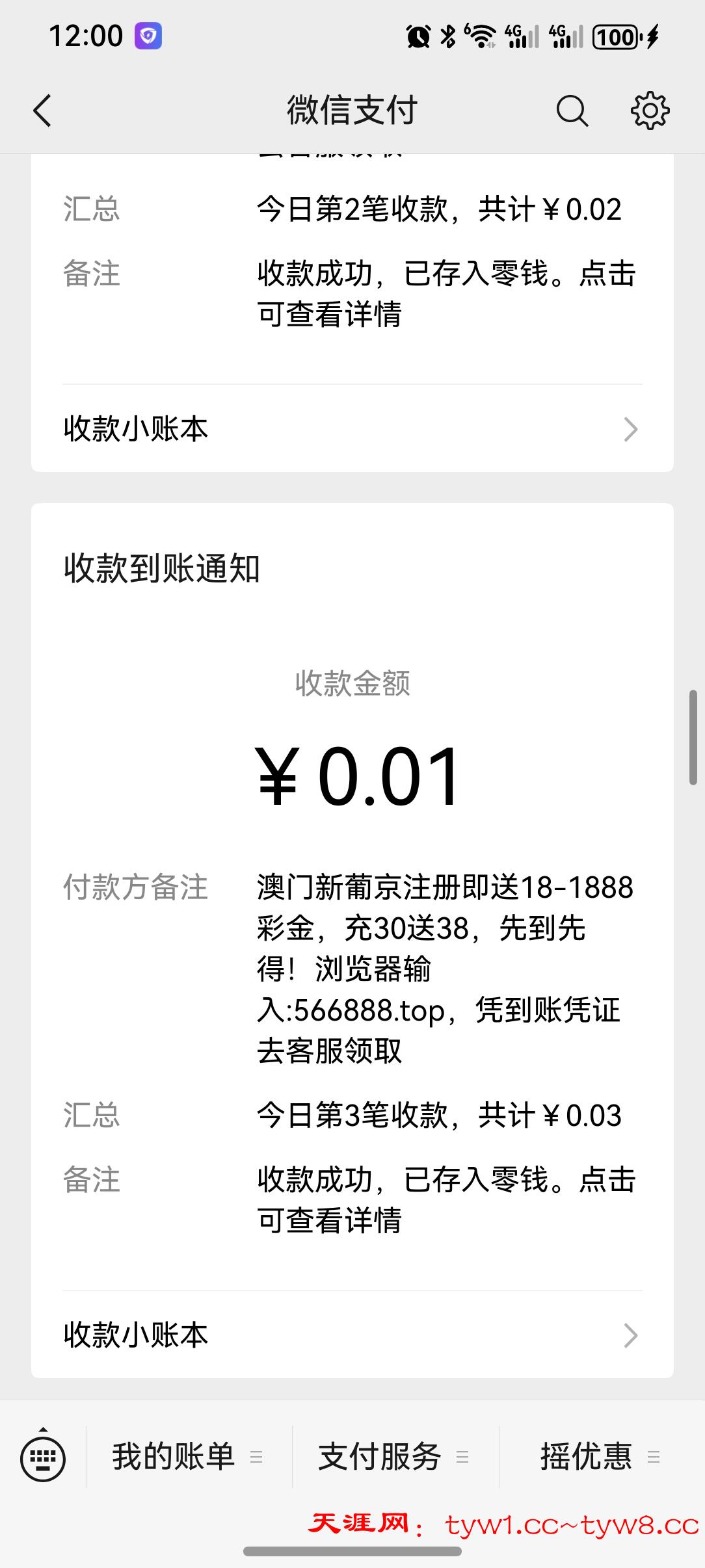Go back from WeChat Pay
705x1568 pixels.
[x=43, y=111]
